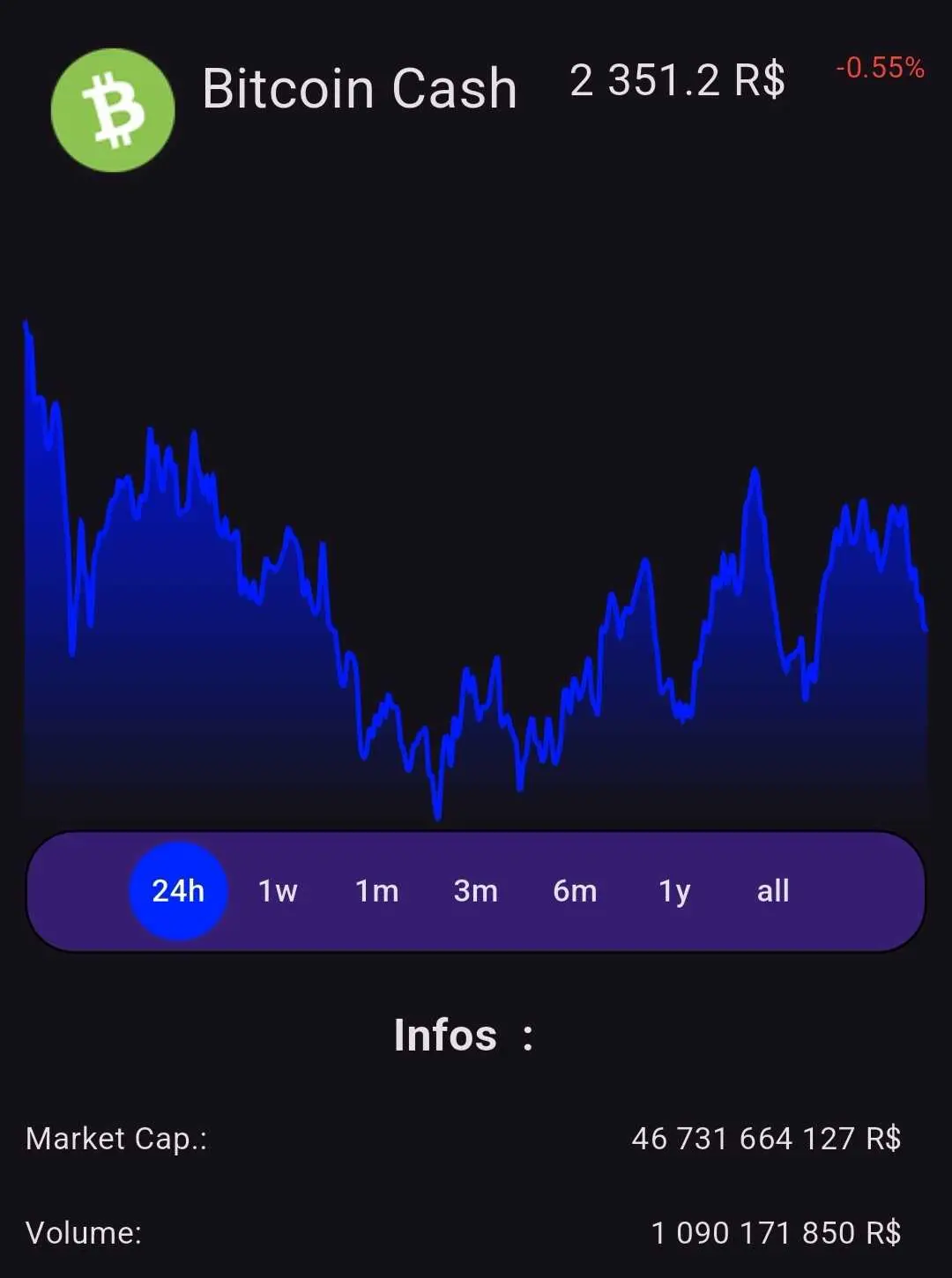View the 6m price history

[575, 891]
